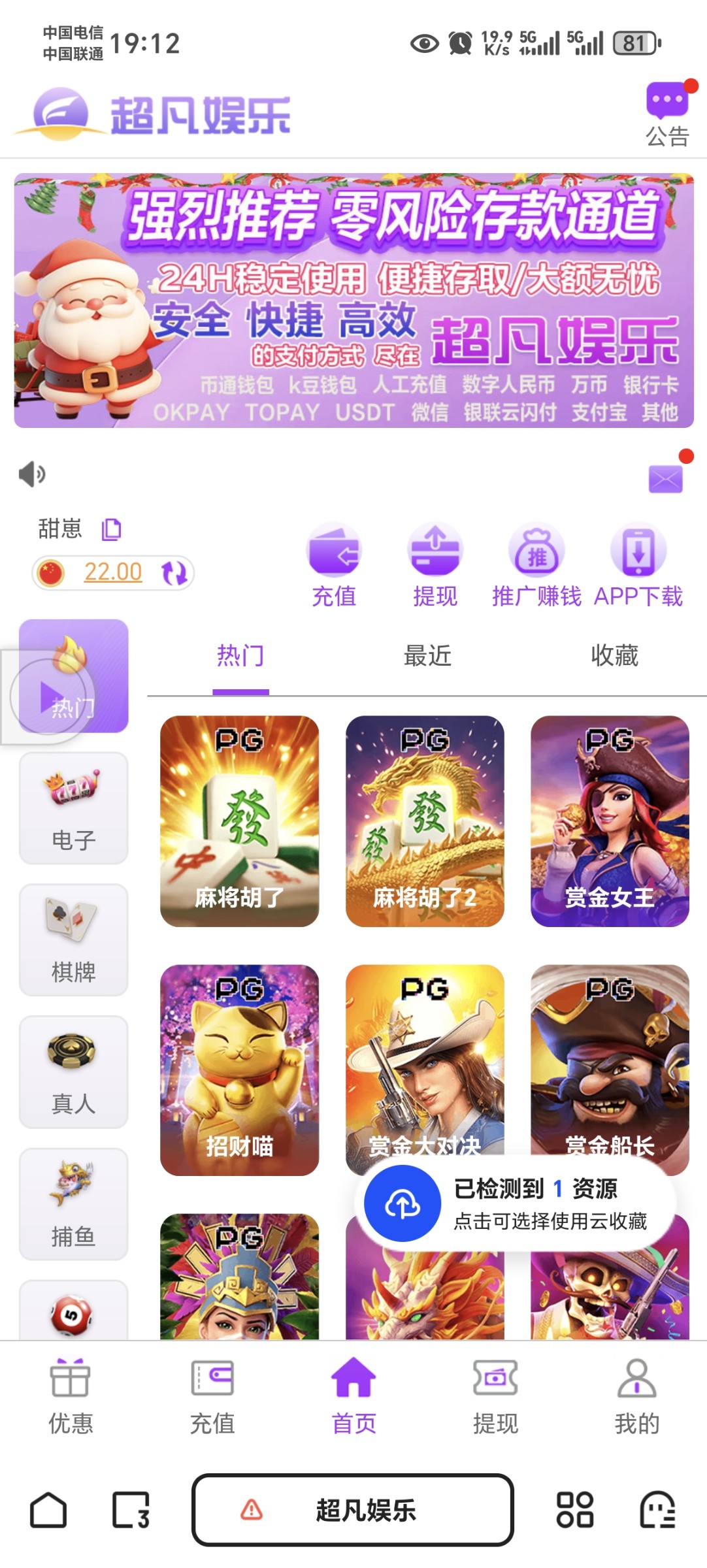Viewport: 707px width, 1568px height.
Task: Open the 公告 announcements icon
Action: (667, 114)
